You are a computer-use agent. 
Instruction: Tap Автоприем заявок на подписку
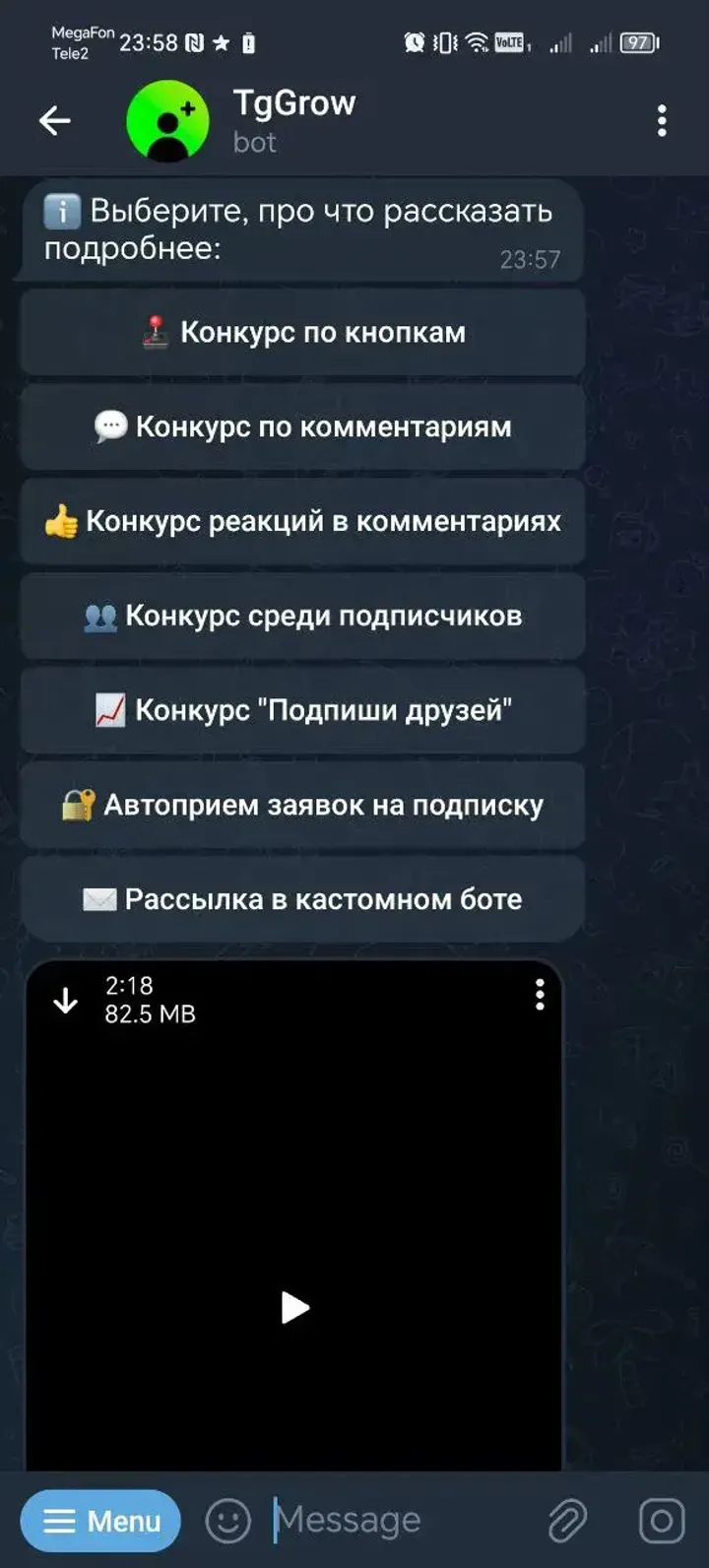(302, 806)
